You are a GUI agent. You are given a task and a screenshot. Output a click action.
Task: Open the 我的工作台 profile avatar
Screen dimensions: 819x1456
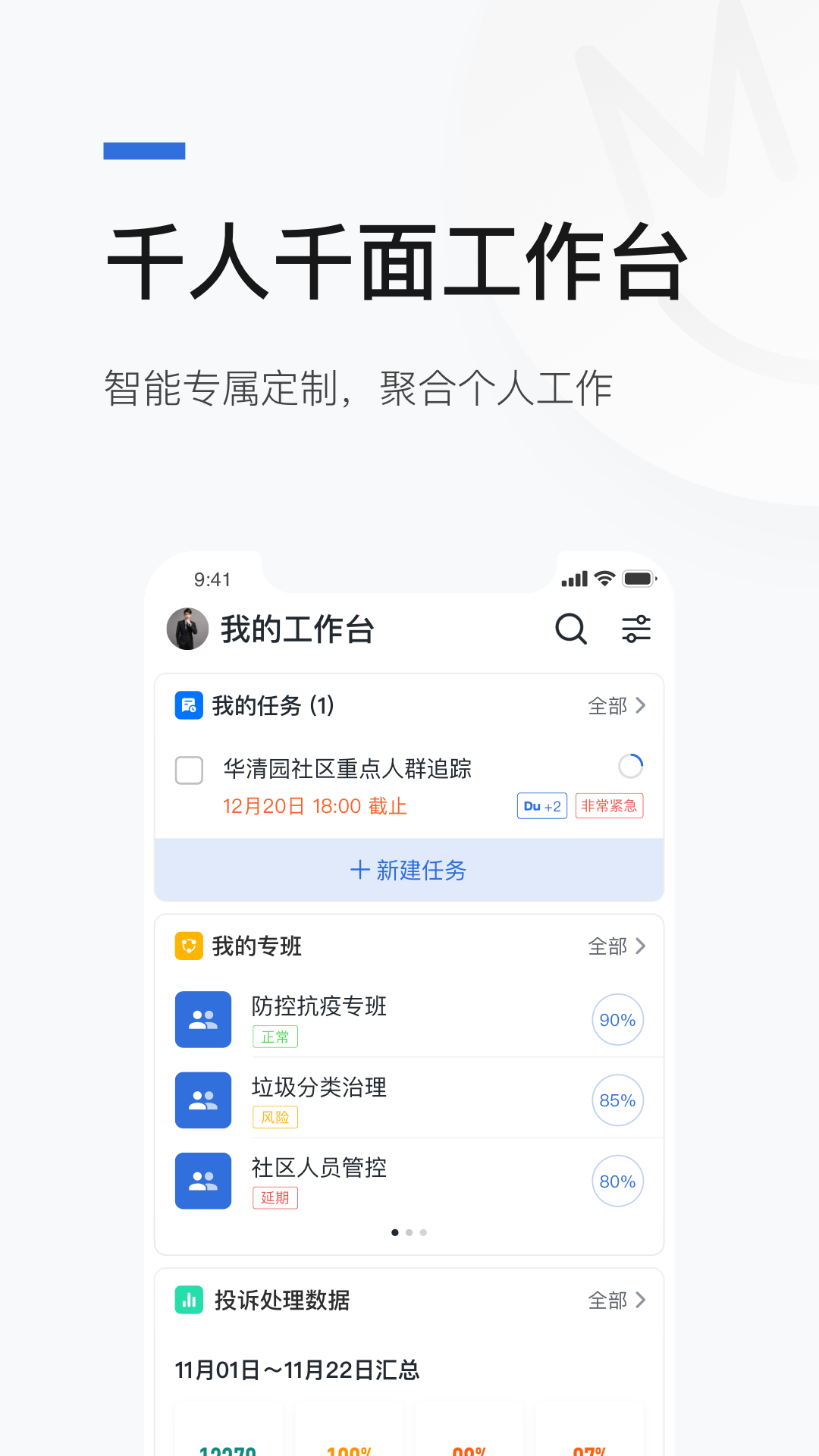(x=187, y=629)
